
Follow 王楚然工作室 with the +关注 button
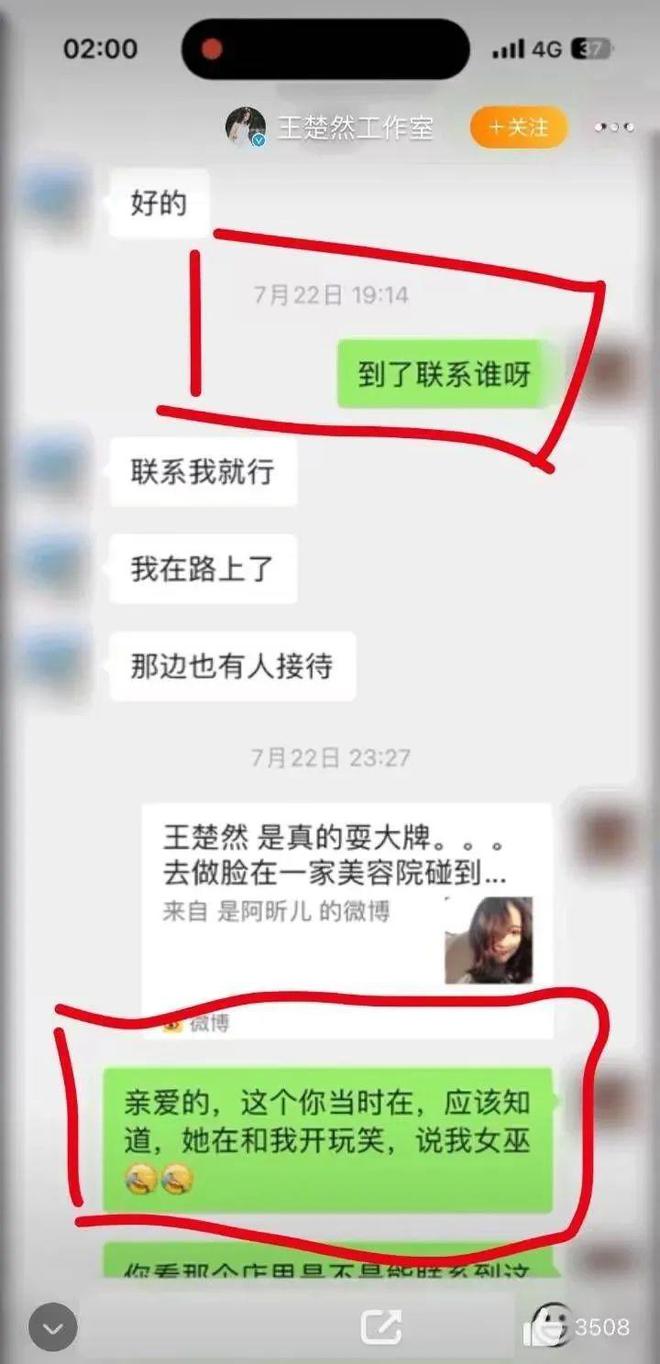point(519,128)
